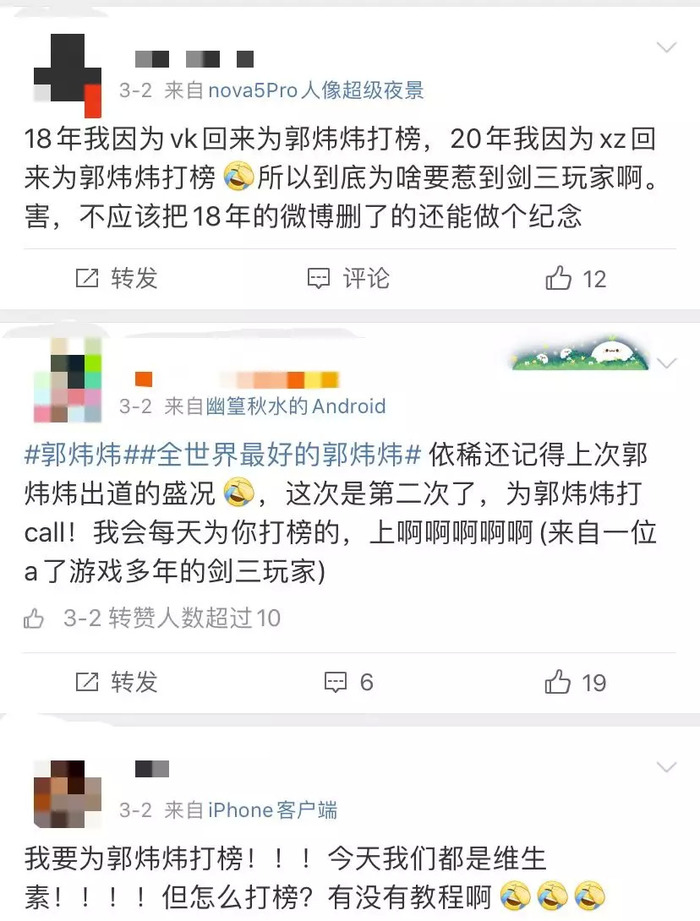Open the avatar of the nova5Pro poster

point(68,71)
